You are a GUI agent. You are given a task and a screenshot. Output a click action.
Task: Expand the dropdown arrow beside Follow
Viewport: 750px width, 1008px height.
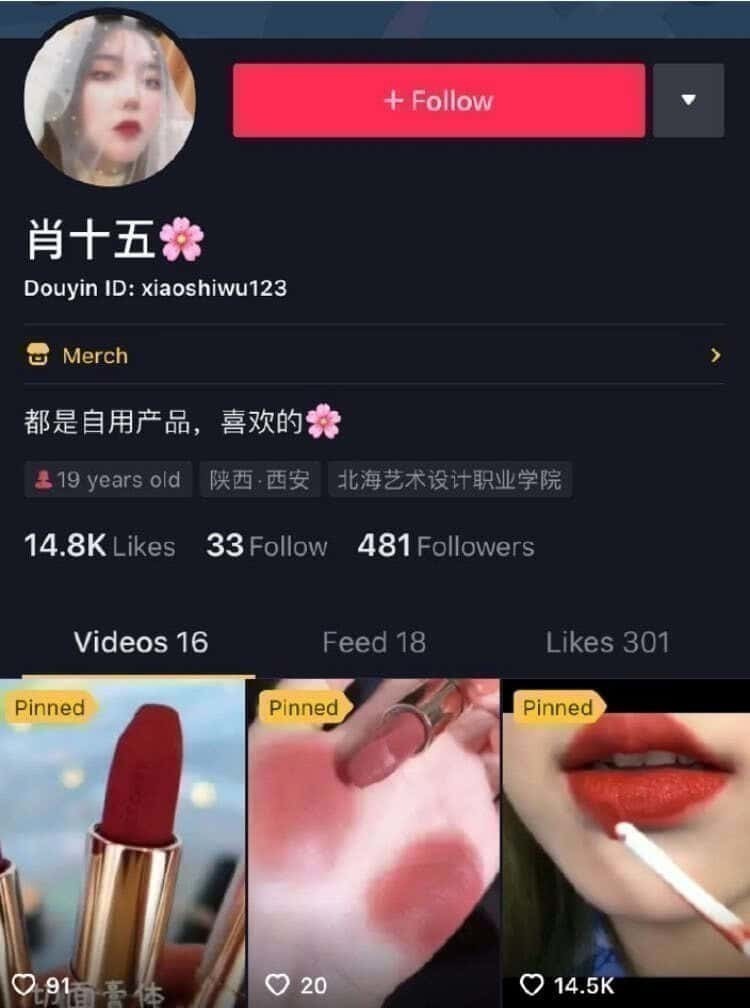pyautogui.click(x=688, y=101)
